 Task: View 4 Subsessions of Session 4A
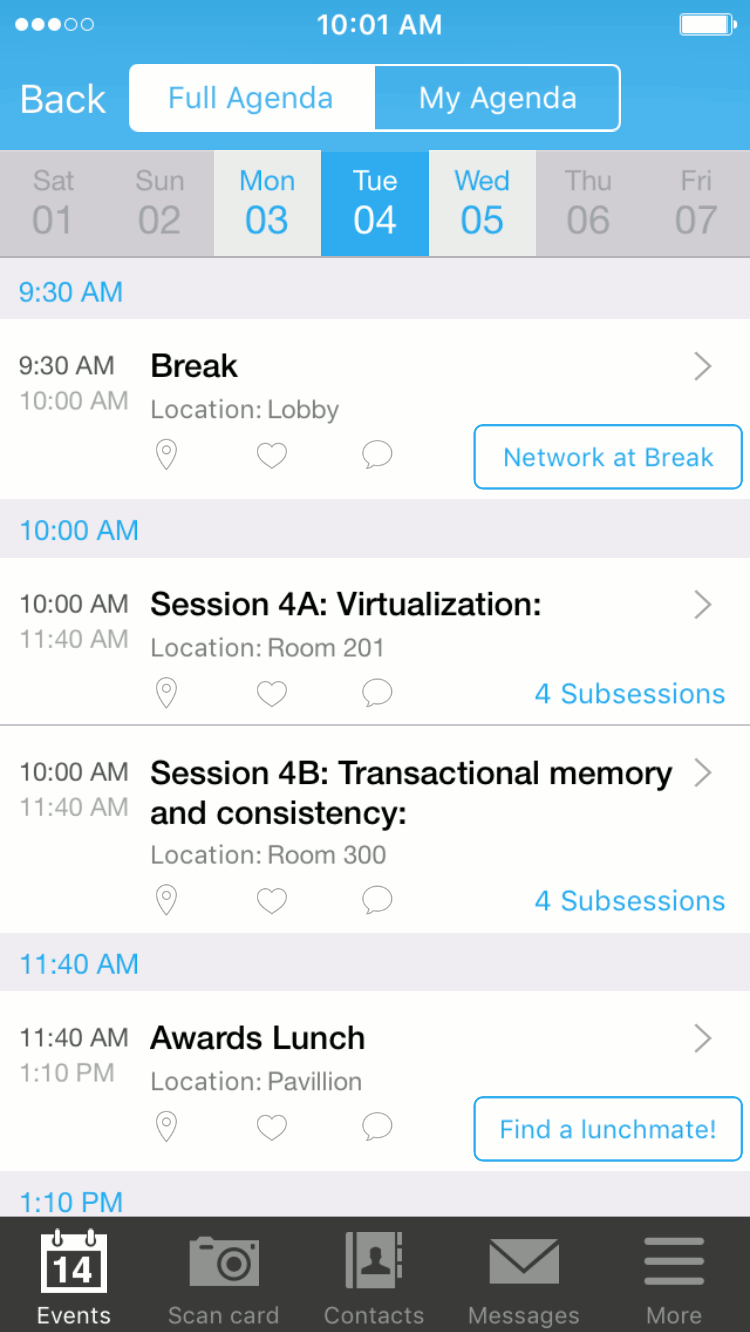630,693
